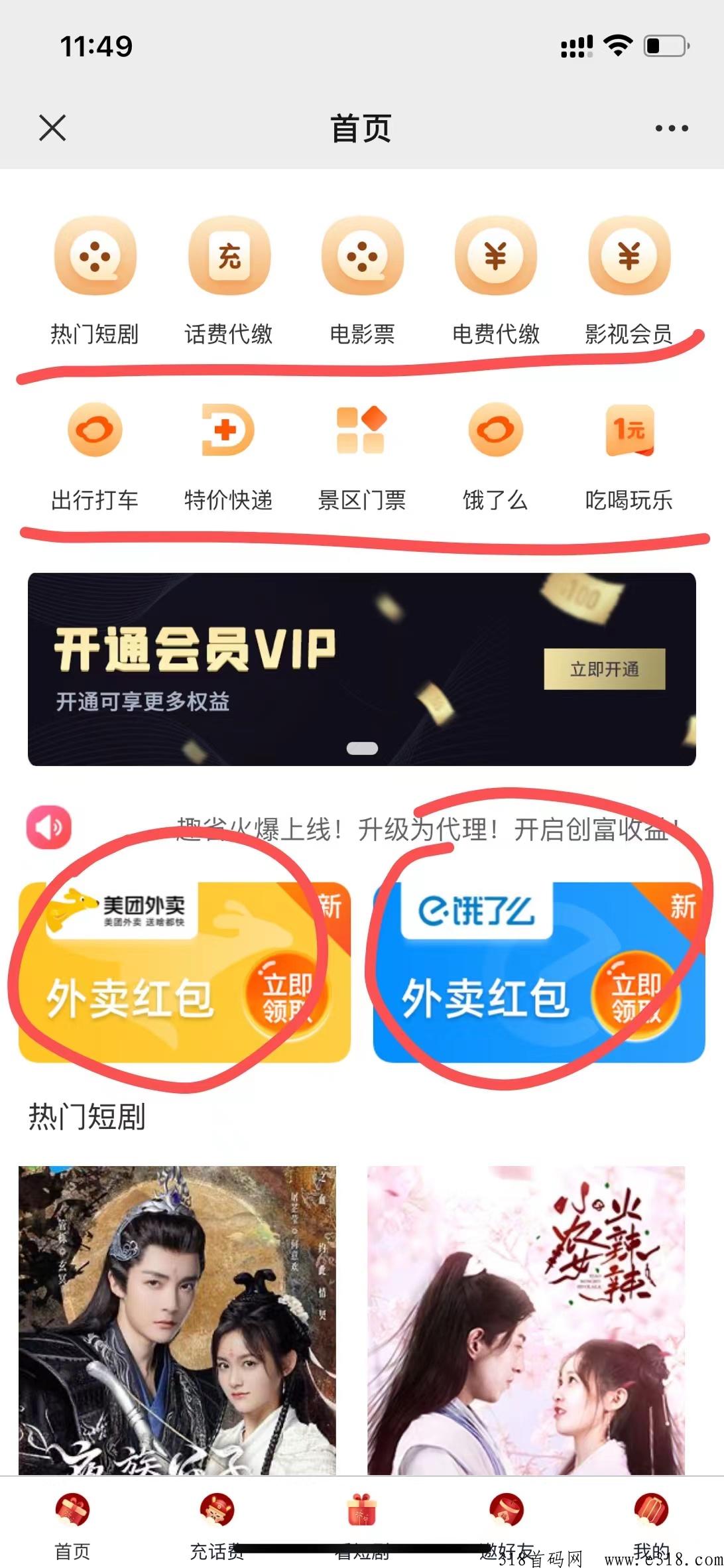Claim 饿了么 外卖红包 card
724x1568 pixels.
538,972
